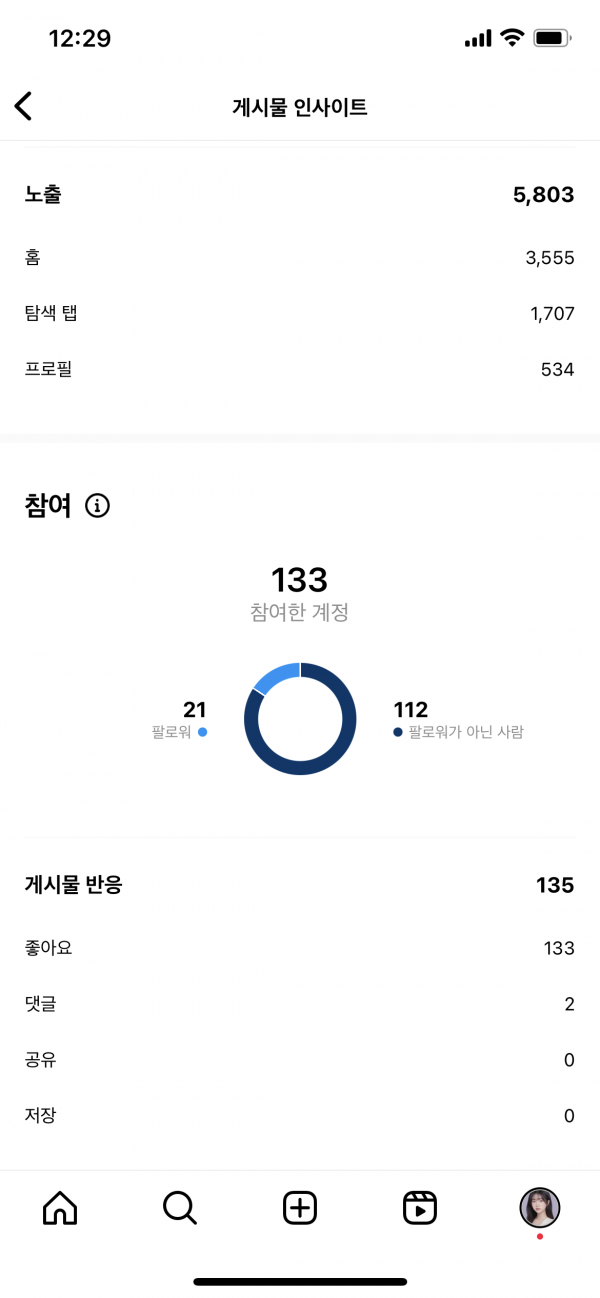
Task: Go back from post insights
Action: 23,106
